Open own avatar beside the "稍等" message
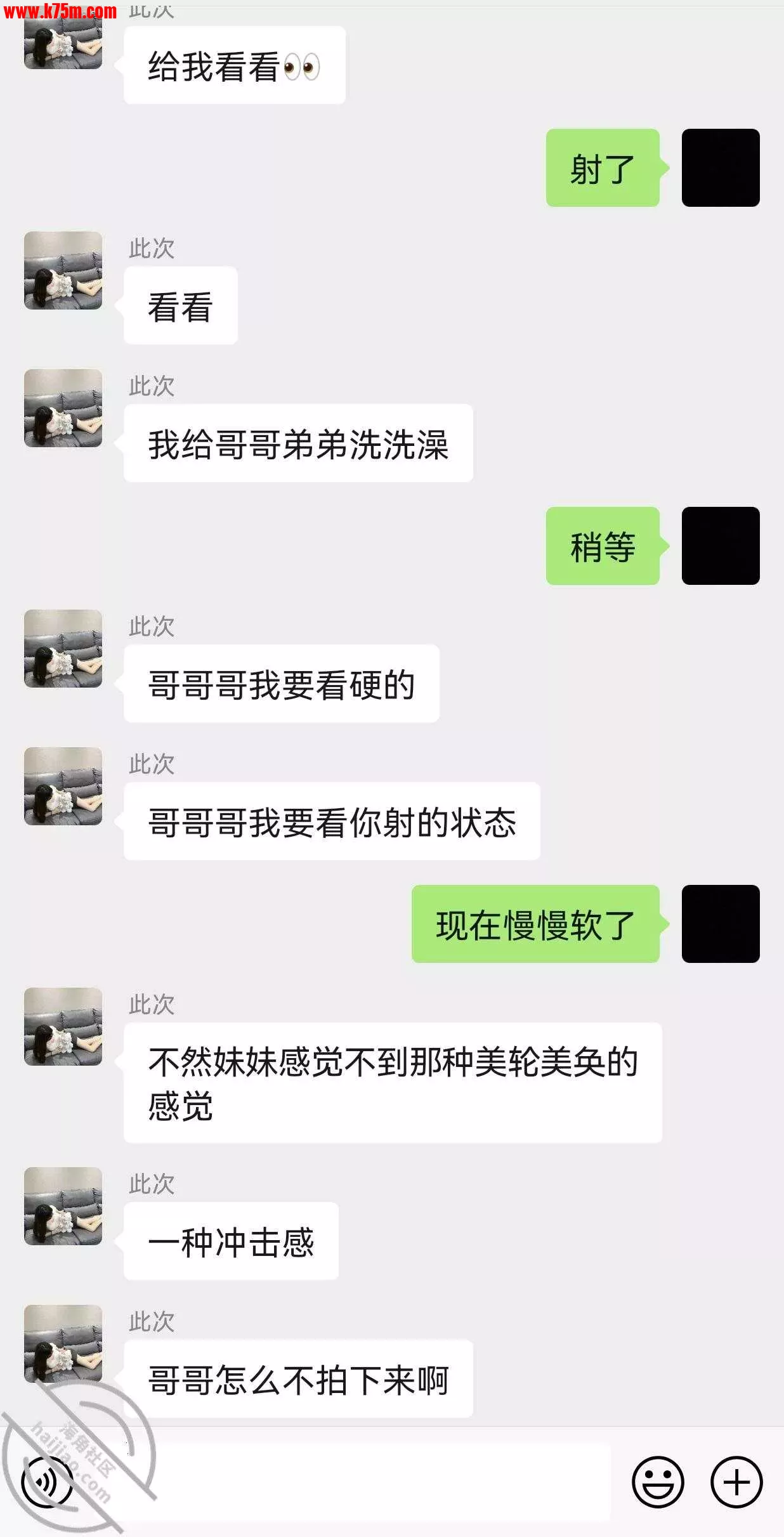Screen dimensions: 784x1537 coord(720,546)
